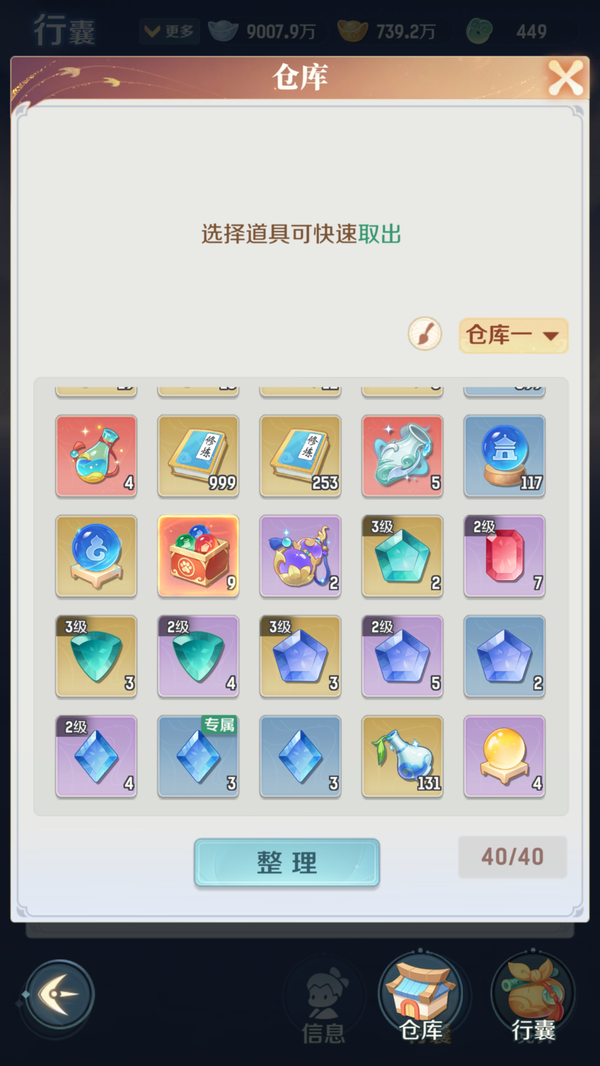The width and height of the screenshot is (600, 1066).
Task: Select the colorful potion flask with 4
Action: 96,456
